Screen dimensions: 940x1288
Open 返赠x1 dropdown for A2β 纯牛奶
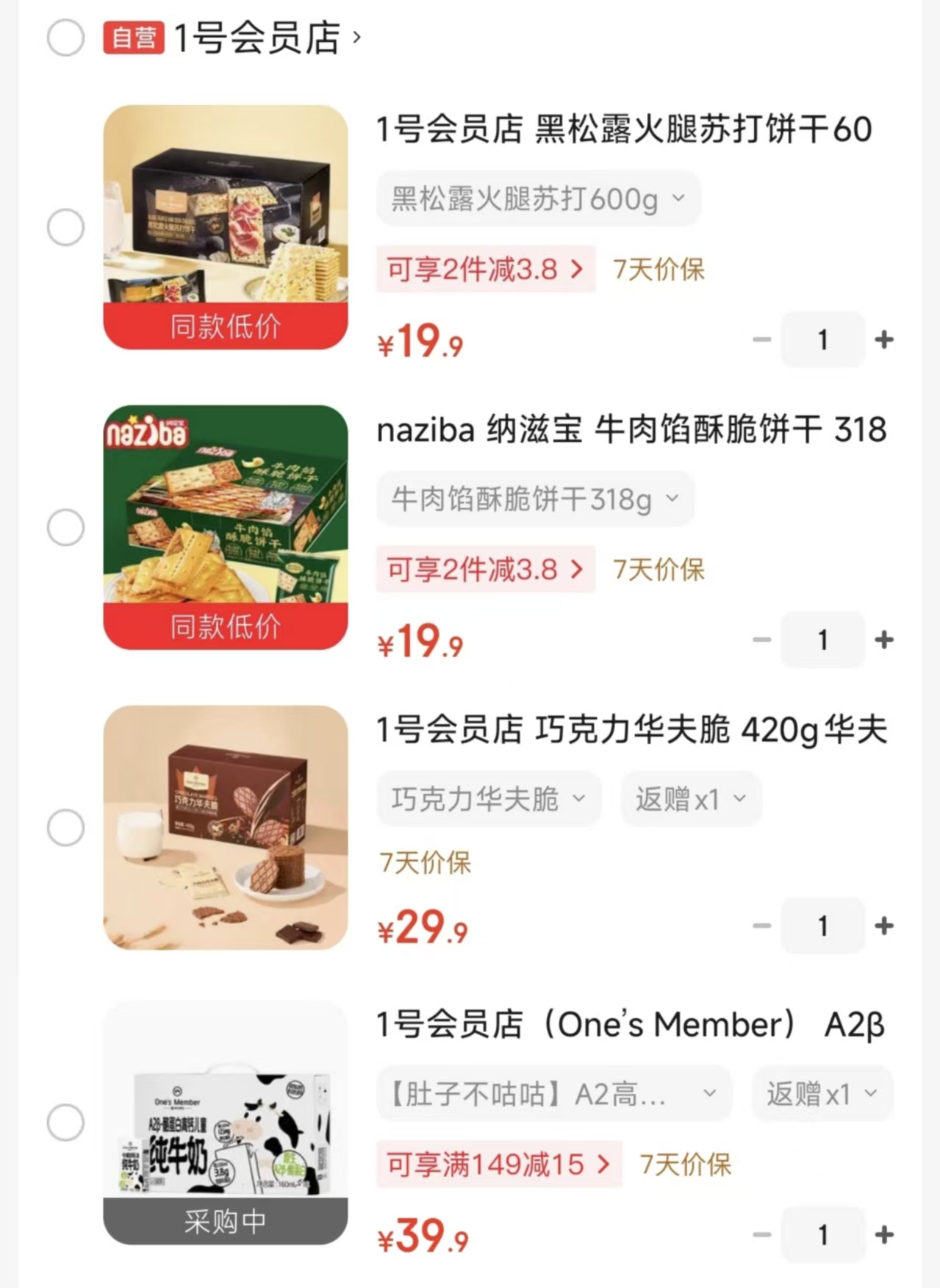822,1094
